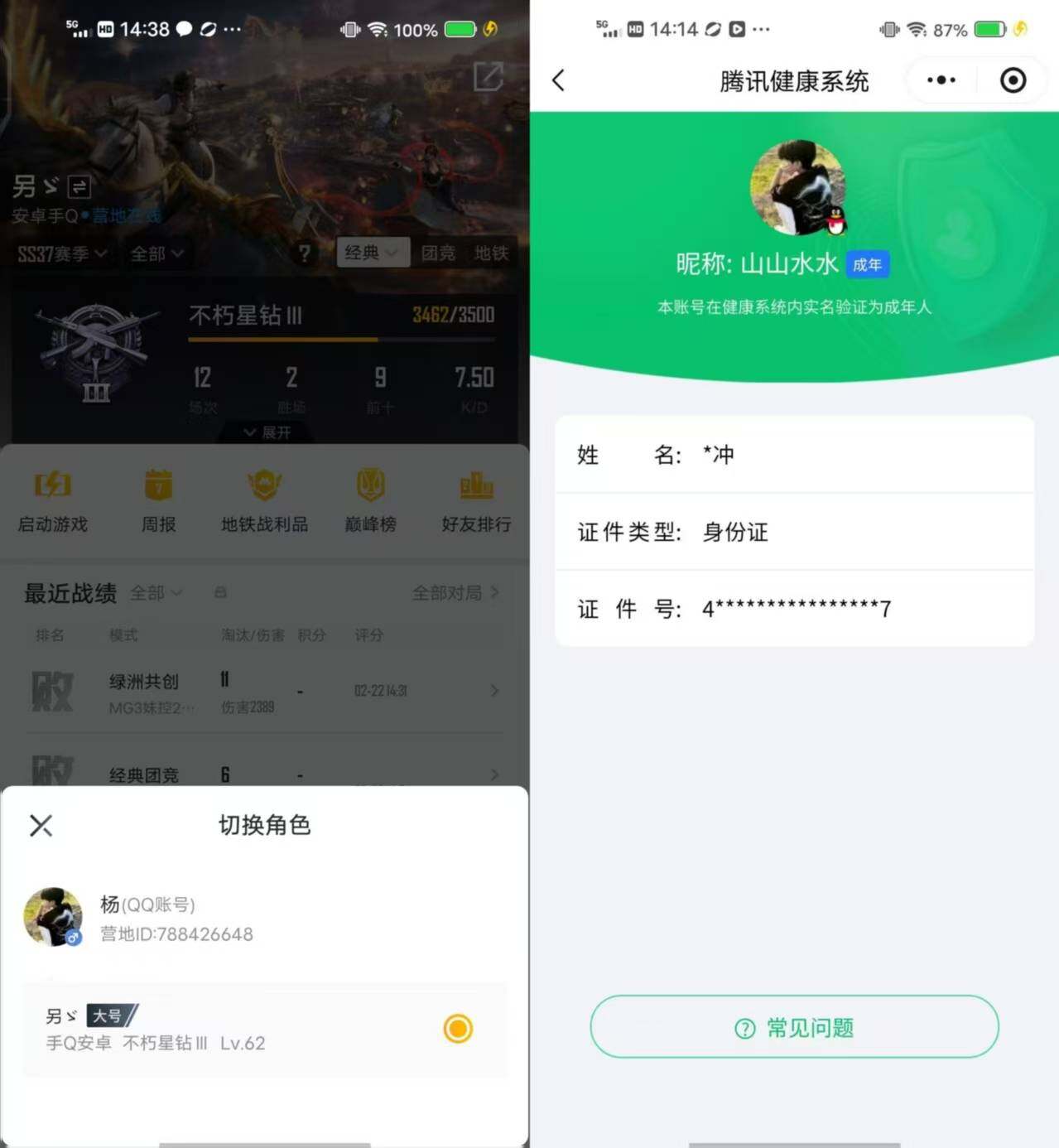1059x1148 pixels.
Task: Click the question mark help icon
Action: pos(305,254)
